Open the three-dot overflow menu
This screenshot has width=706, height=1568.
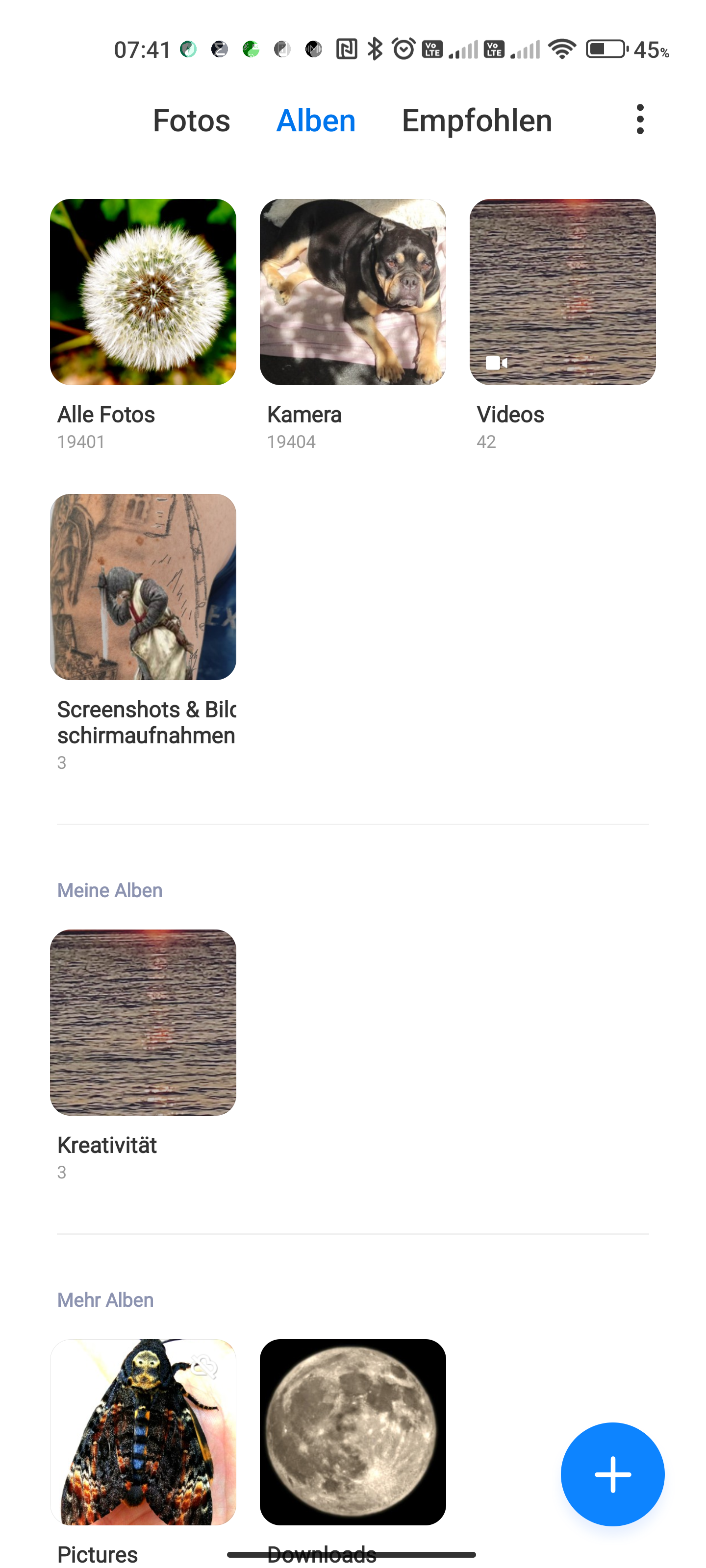coord(639,119)
